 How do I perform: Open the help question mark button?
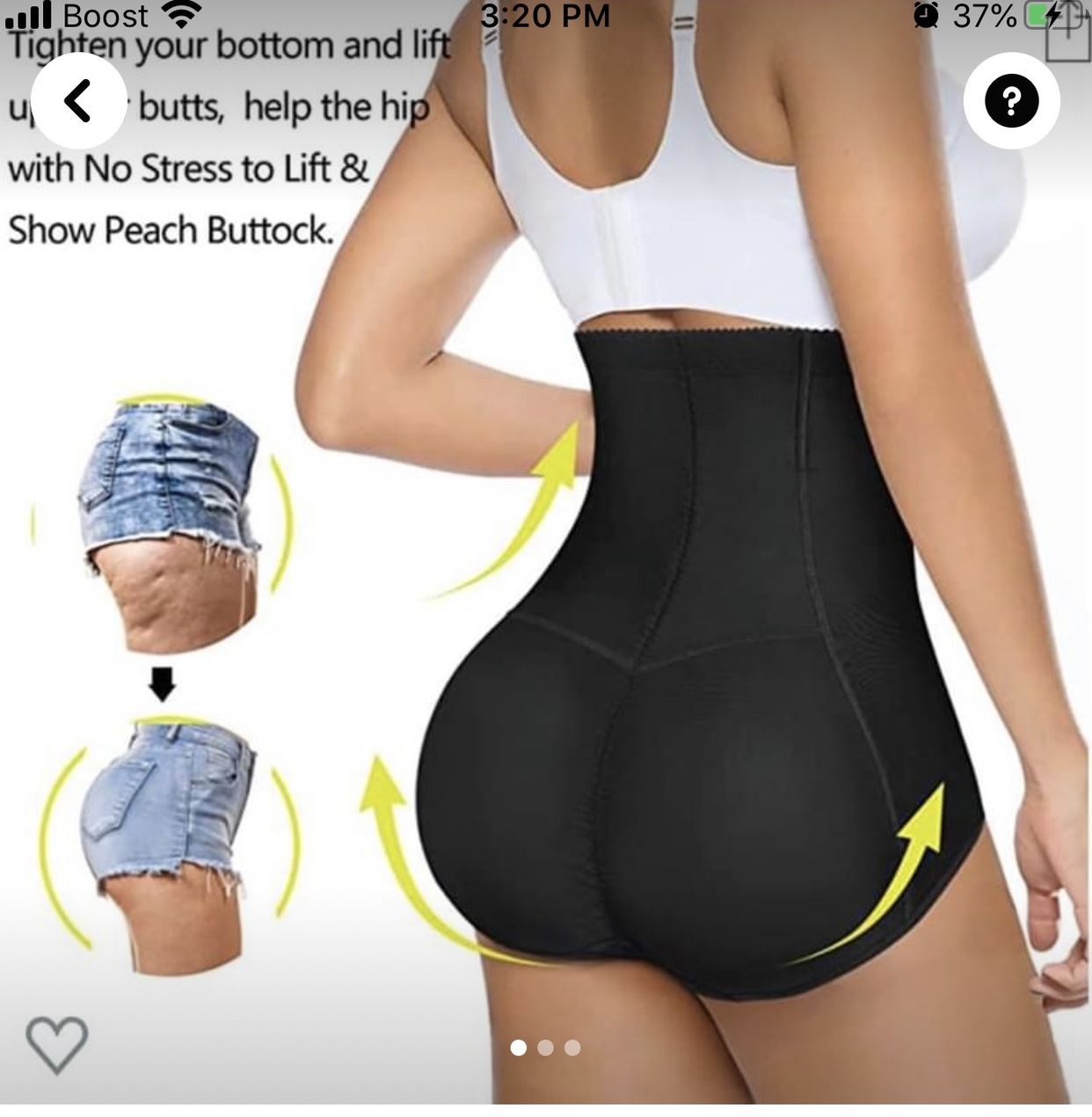coord(1011,101)
